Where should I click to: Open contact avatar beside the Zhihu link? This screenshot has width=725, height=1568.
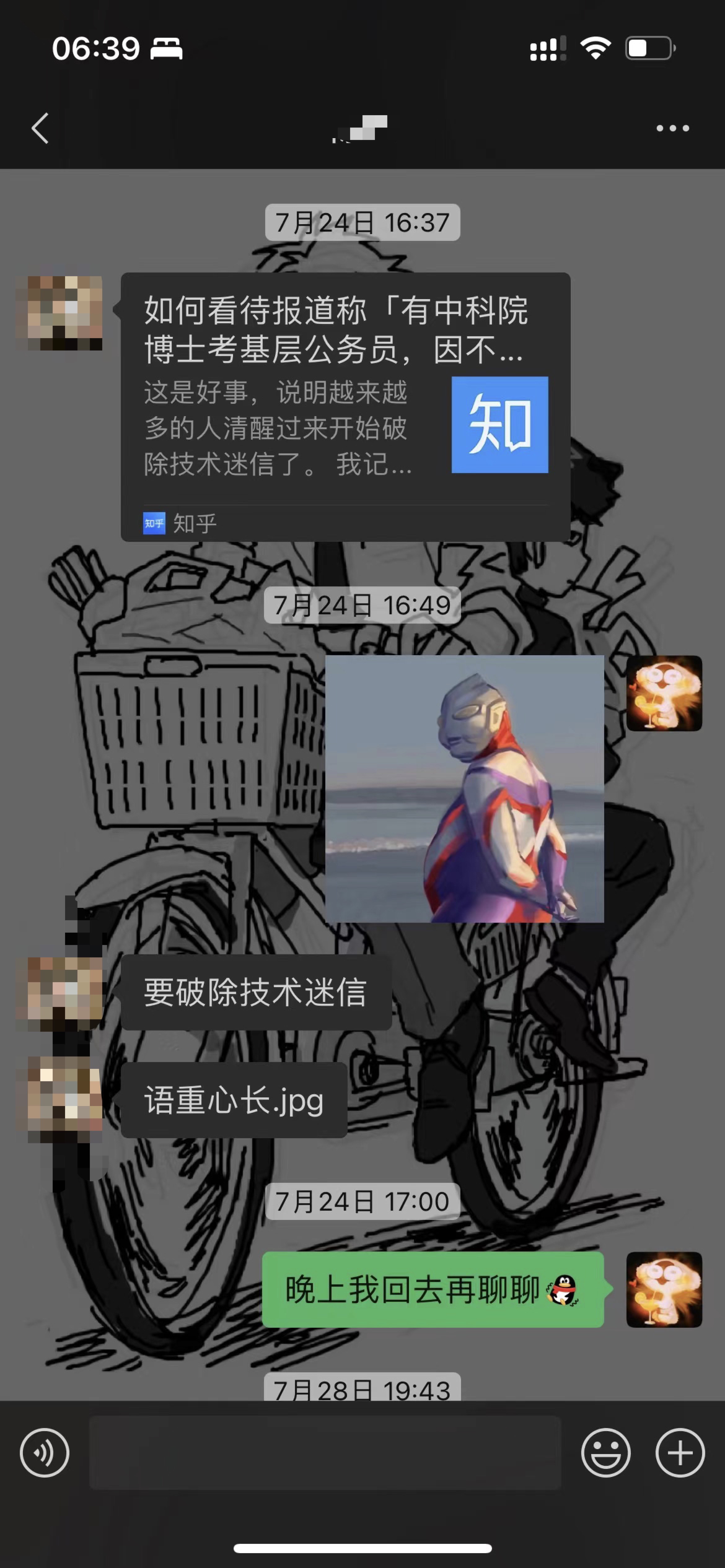tap(59, 313)
